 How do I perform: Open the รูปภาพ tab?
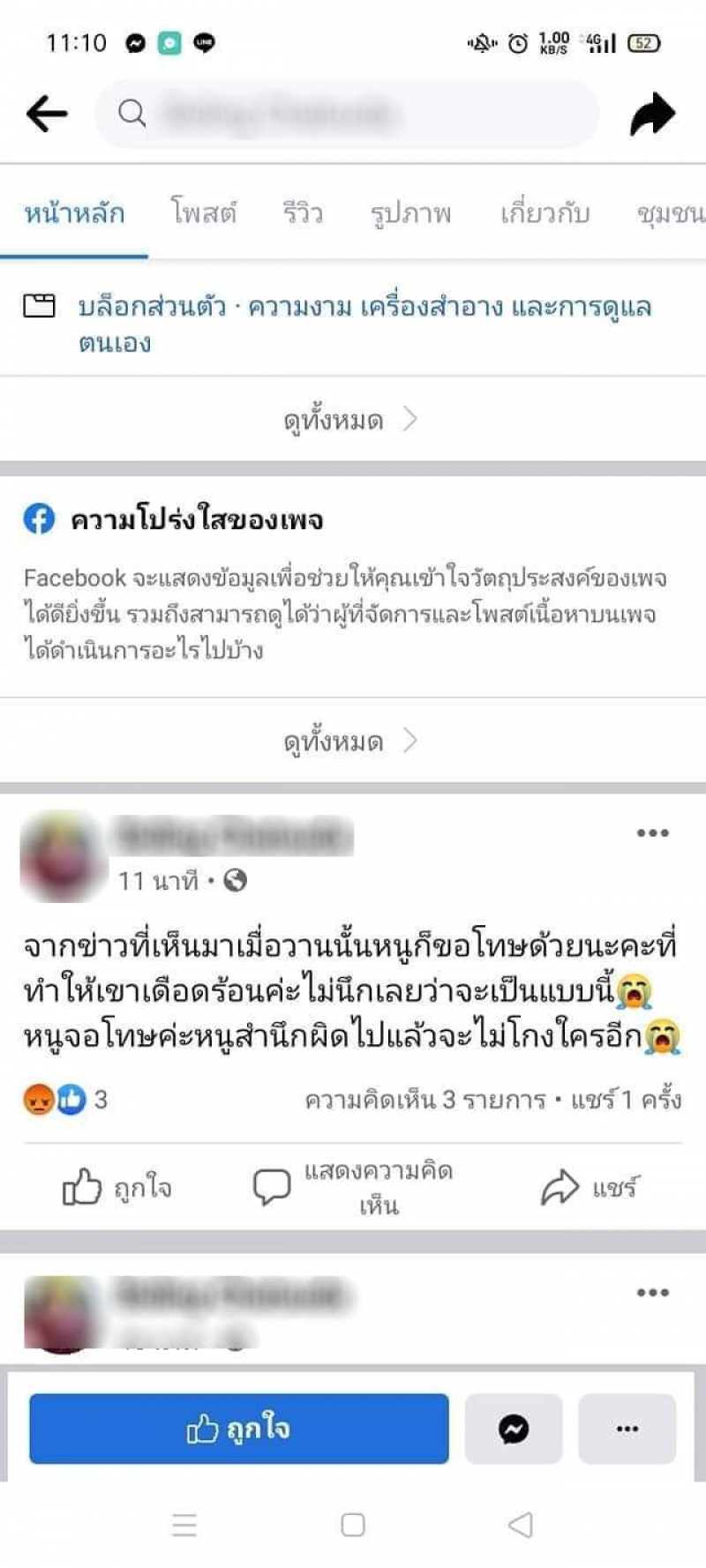pyautogui.click(x=410, y=213)
